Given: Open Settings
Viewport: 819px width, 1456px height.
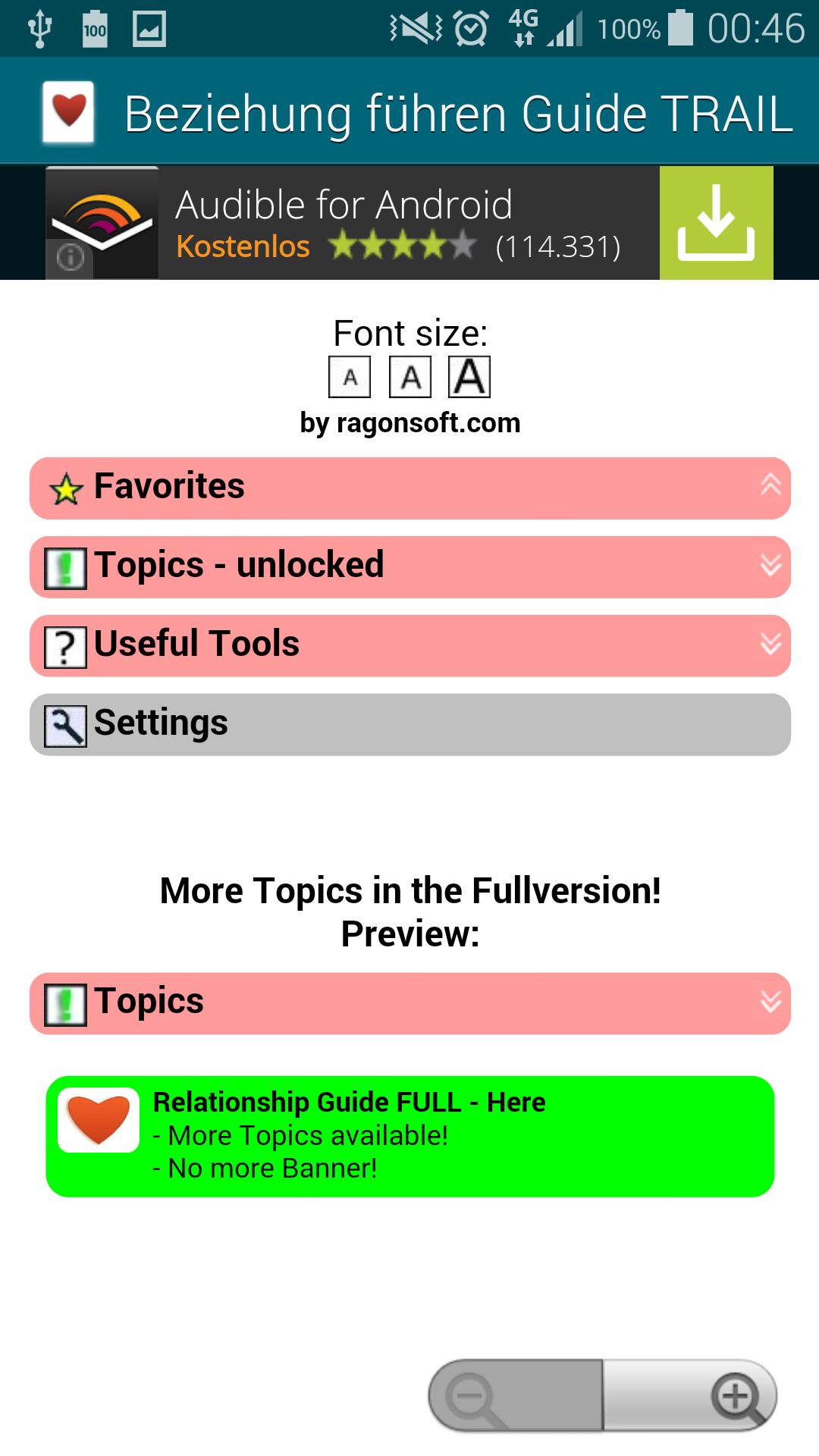Looking at the screenshot, I should coord(409,724).
